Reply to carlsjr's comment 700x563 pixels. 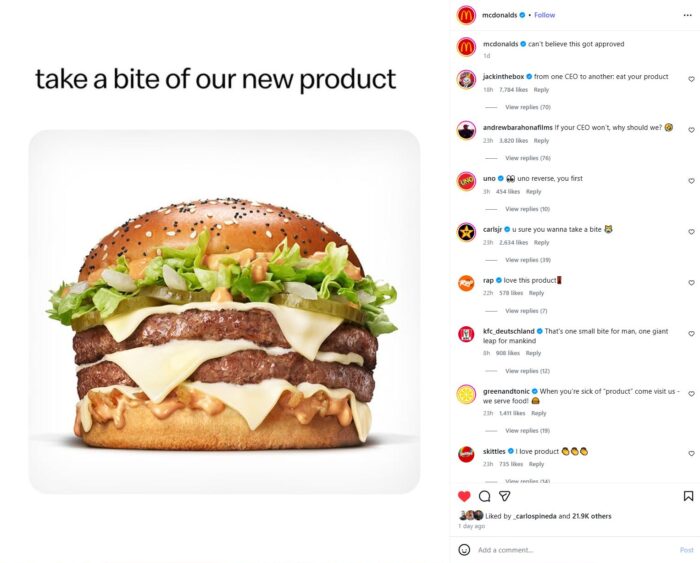(541, 242)
